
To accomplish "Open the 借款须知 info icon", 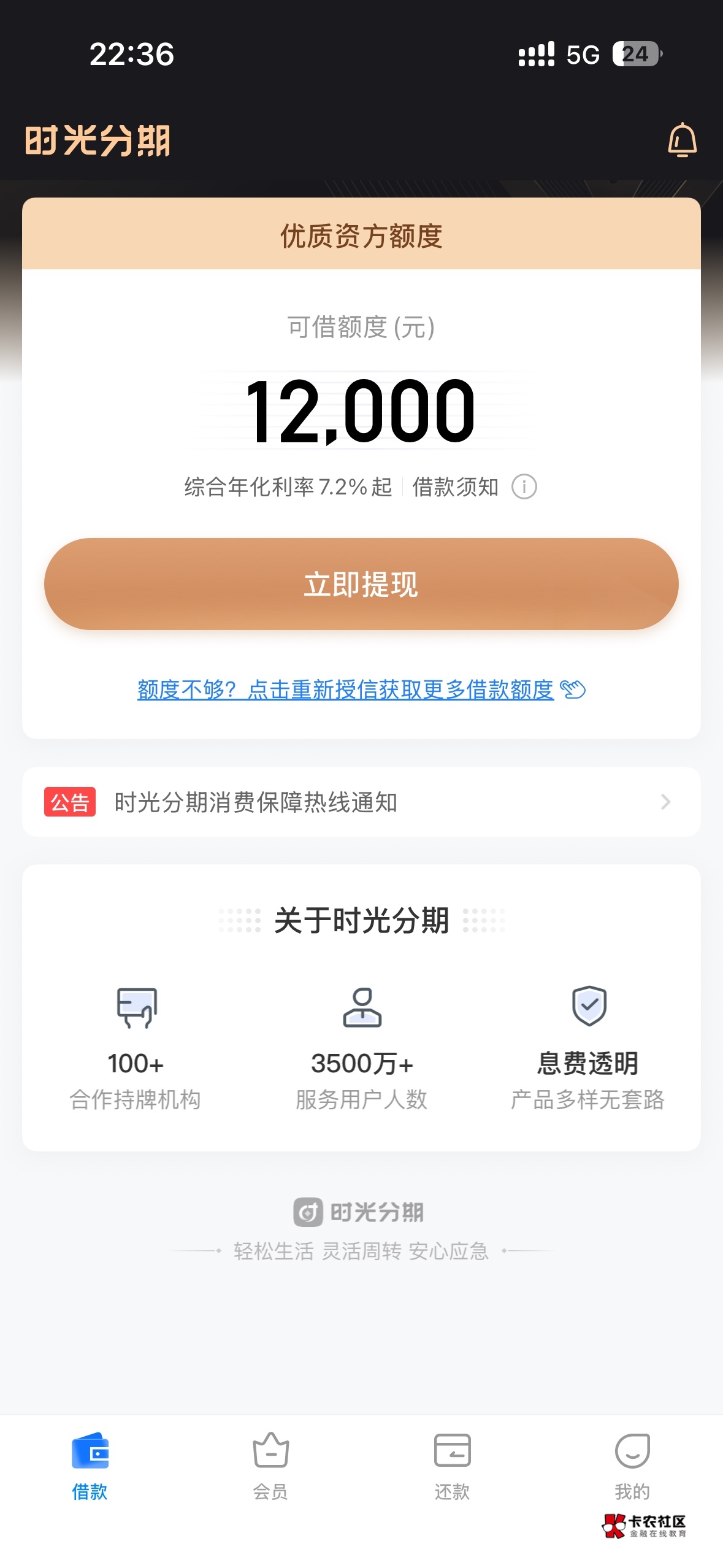I will coord(524,487).
